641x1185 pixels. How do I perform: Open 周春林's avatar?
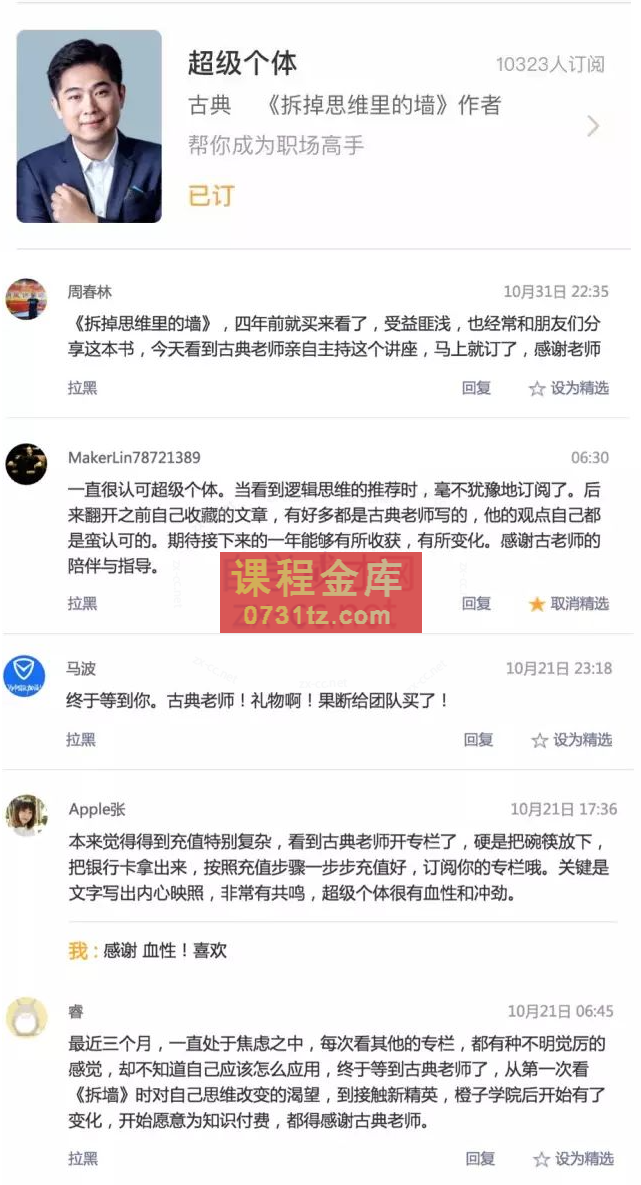click(x=26, y=299)
